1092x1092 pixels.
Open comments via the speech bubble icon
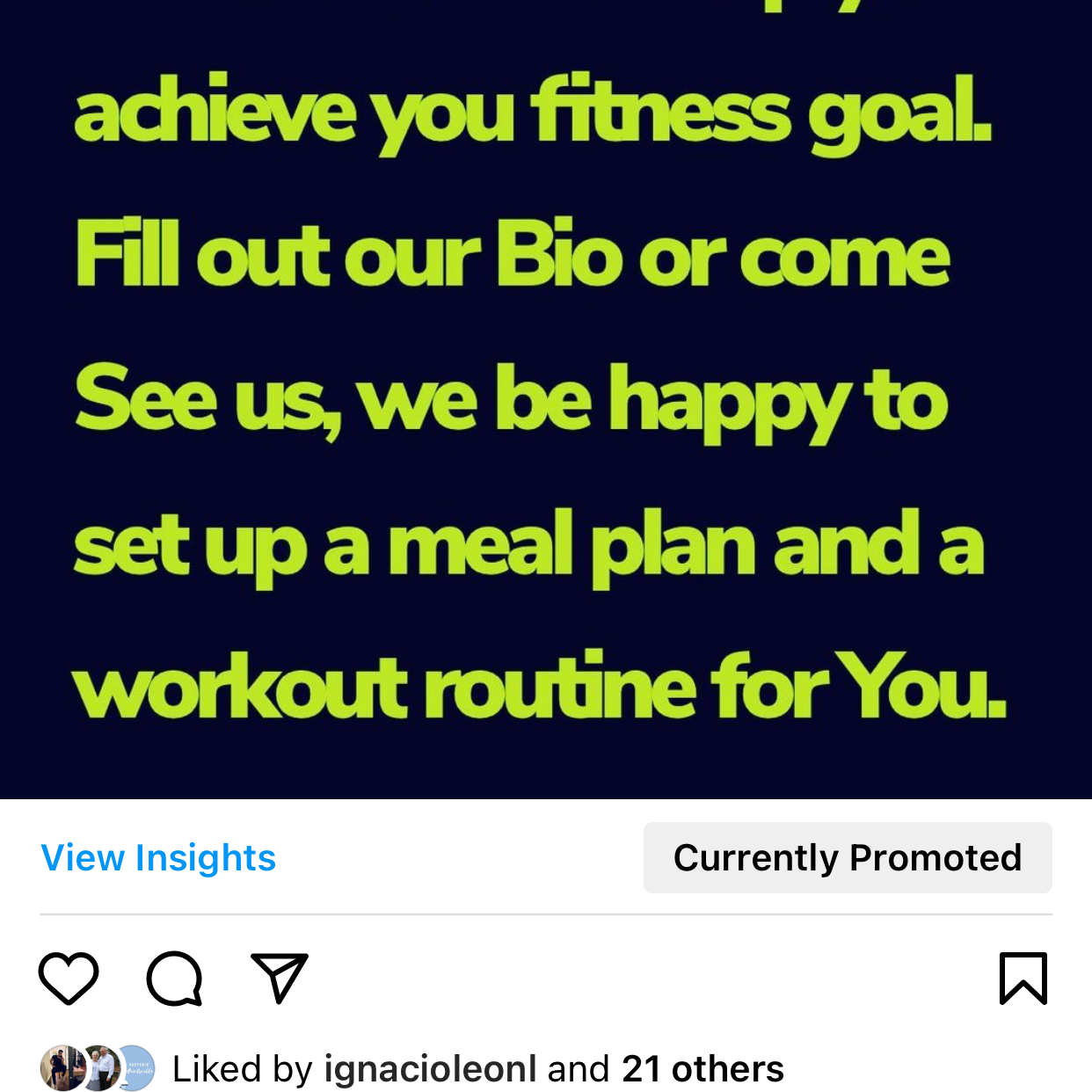[x=174, y=978]
